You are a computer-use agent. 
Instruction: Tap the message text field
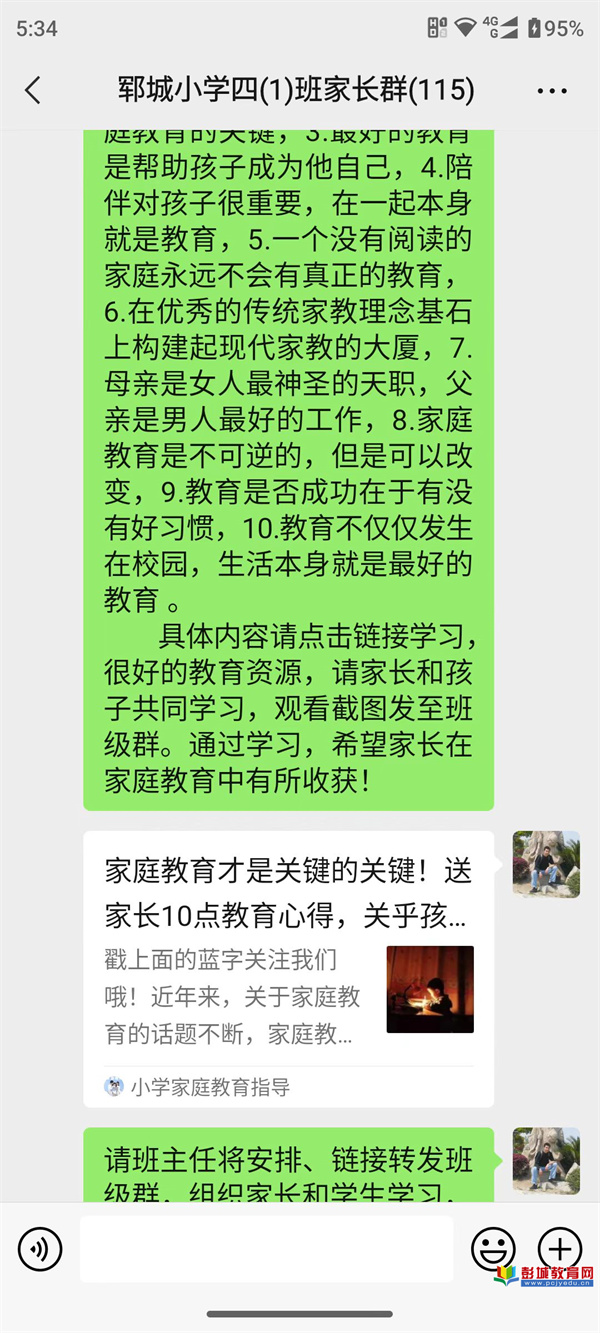pos(266,1249)
